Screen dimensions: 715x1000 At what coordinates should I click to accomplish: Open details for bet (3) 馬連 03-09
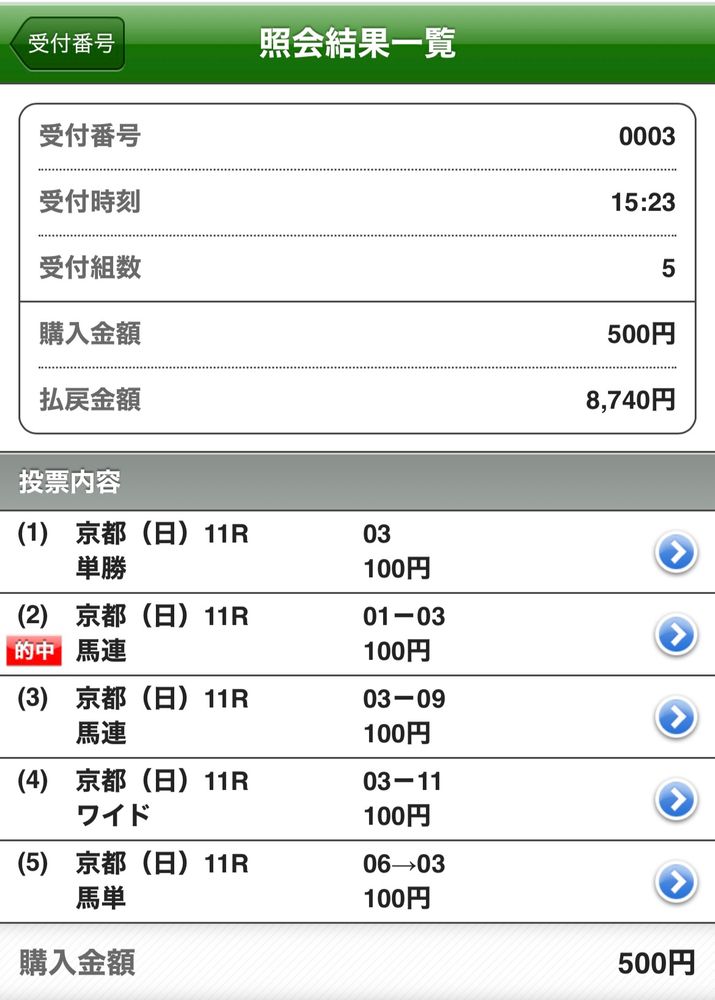(x=676, y=716)
